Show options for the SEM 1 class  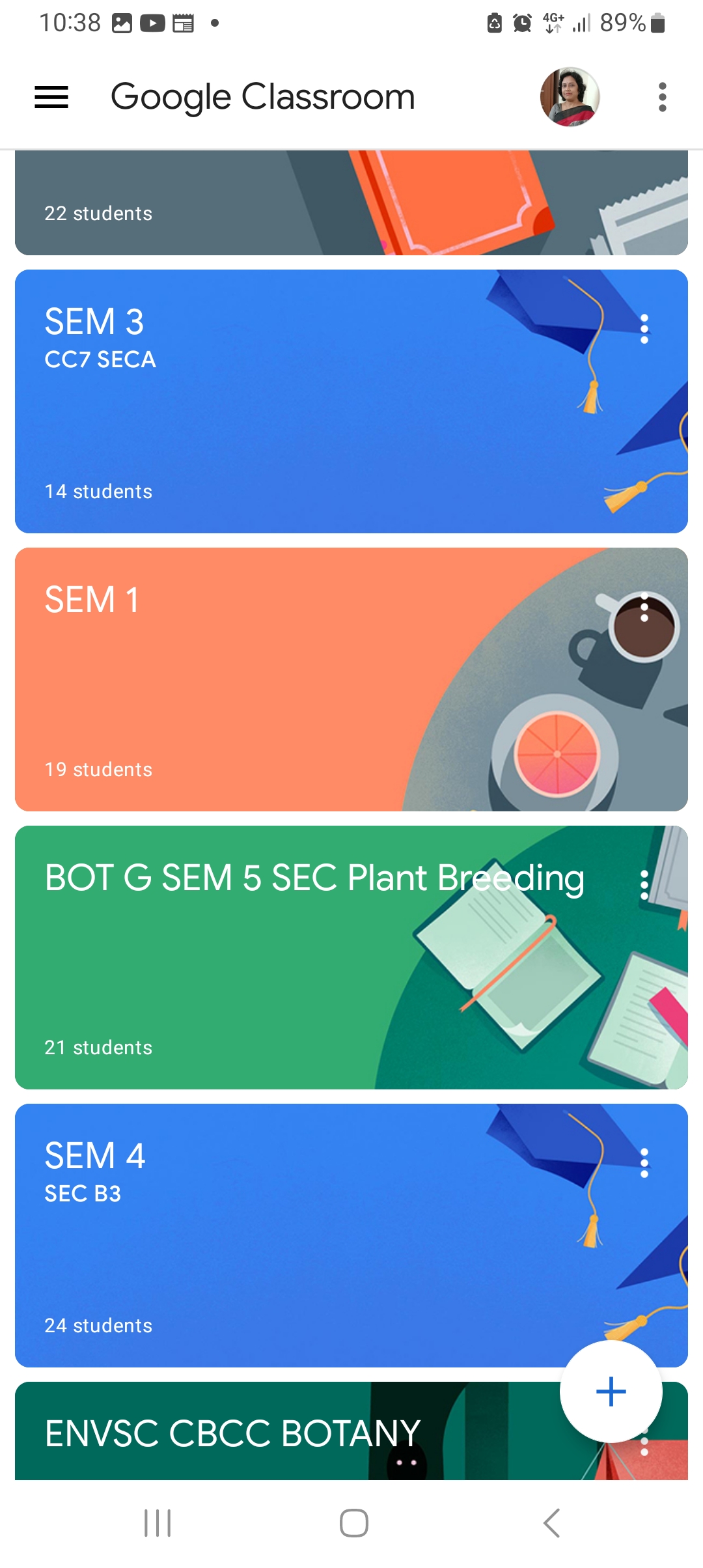[644, 607]
